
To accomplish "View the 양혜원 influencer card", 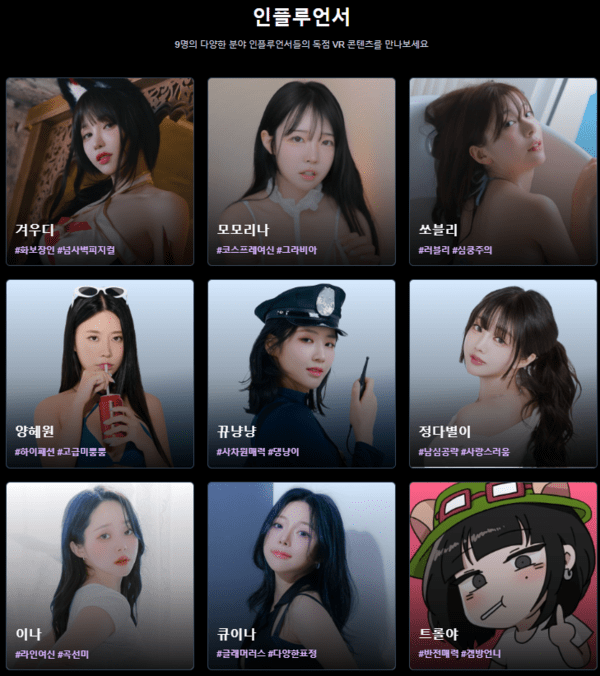I will 99,373.
